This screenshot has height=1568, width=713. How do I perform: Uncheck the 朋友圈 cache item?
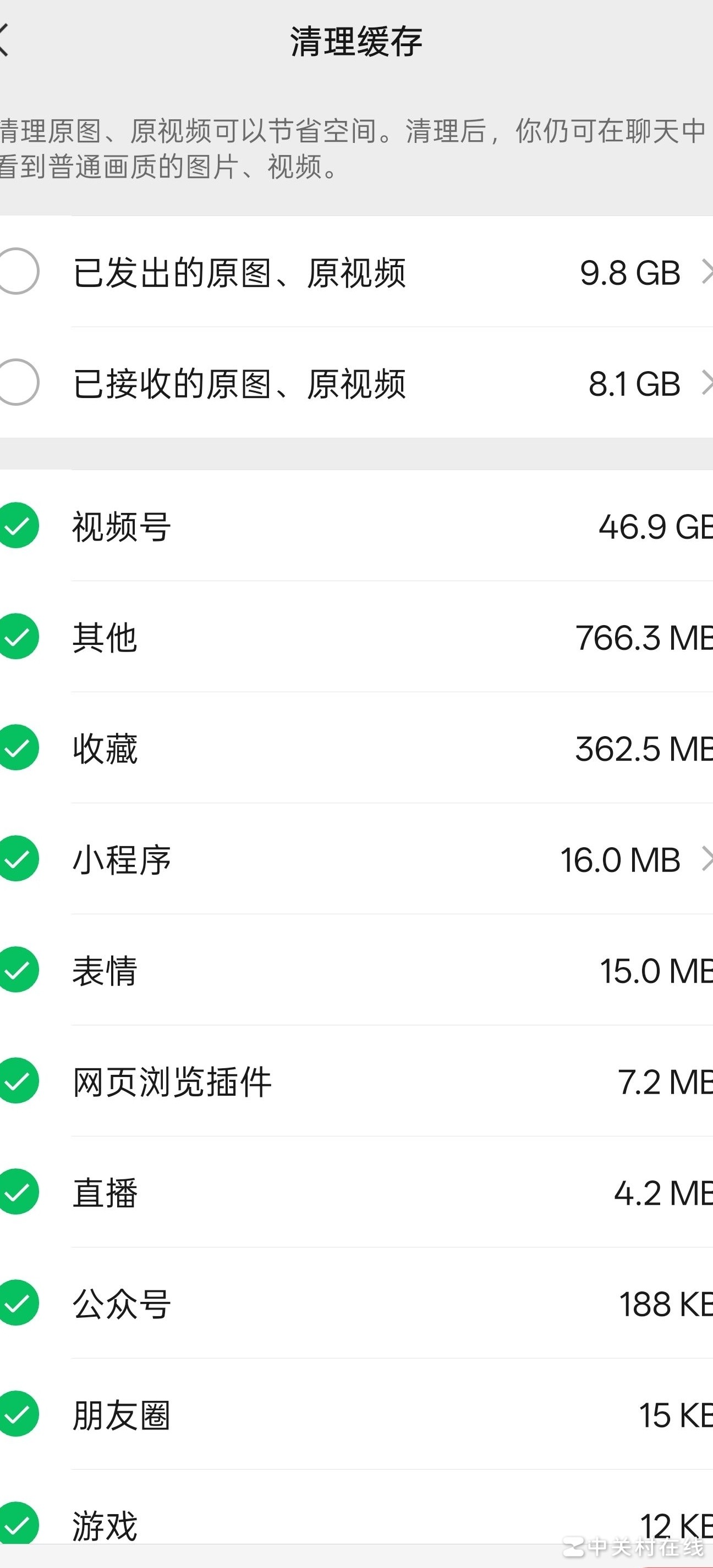click(x=18, y=1414)
